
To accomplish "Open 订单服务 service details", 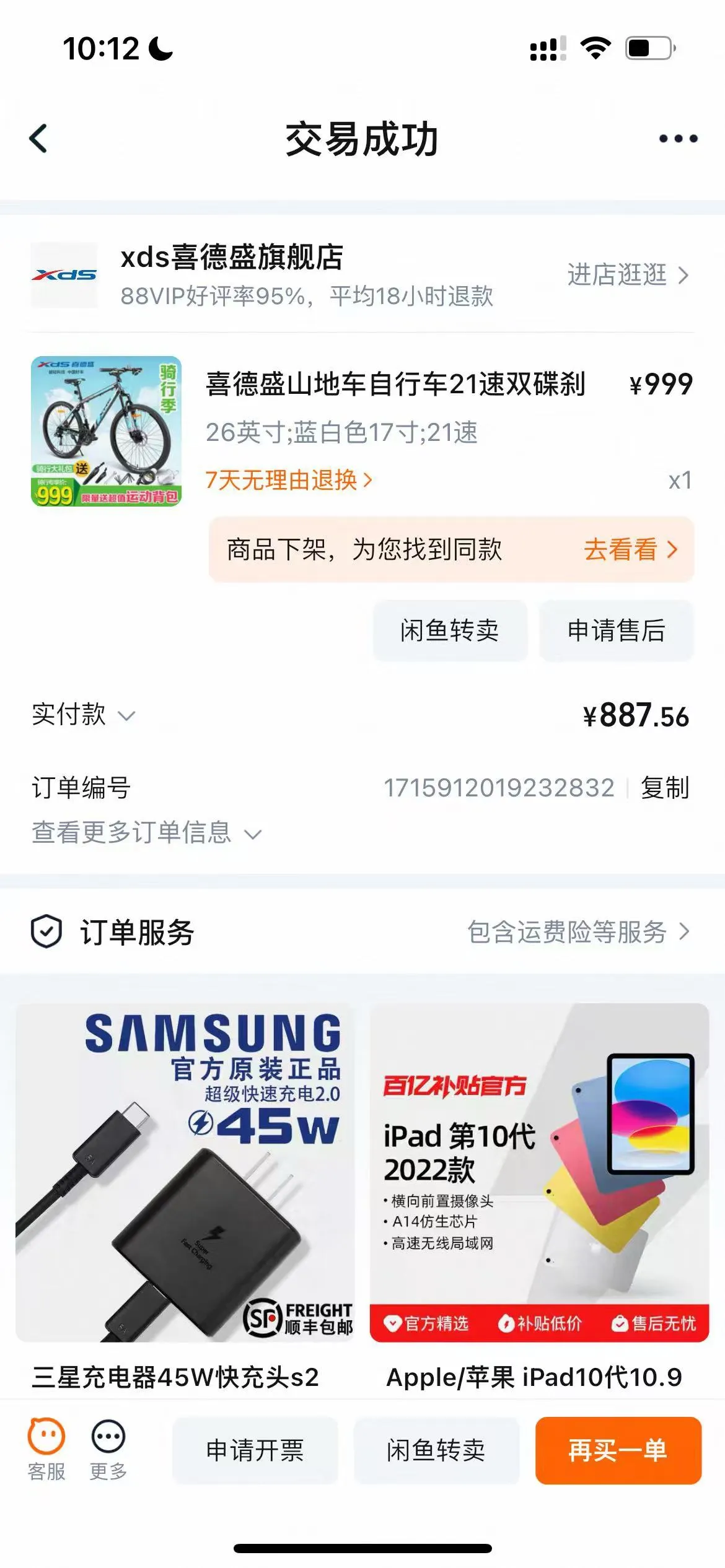I will 362,931.
